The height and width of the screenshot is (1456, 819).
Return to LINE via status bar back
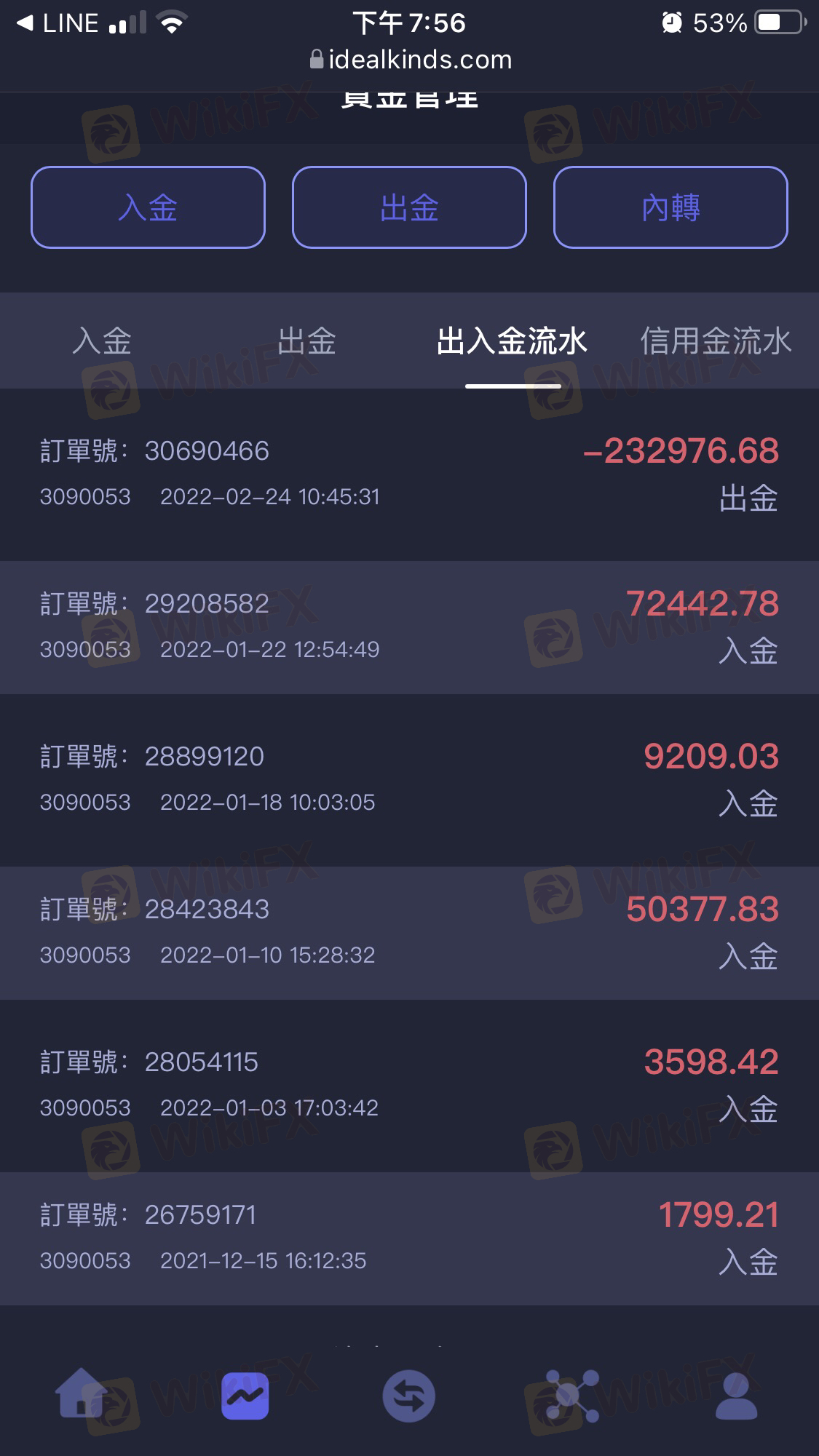tap(58, 23)
